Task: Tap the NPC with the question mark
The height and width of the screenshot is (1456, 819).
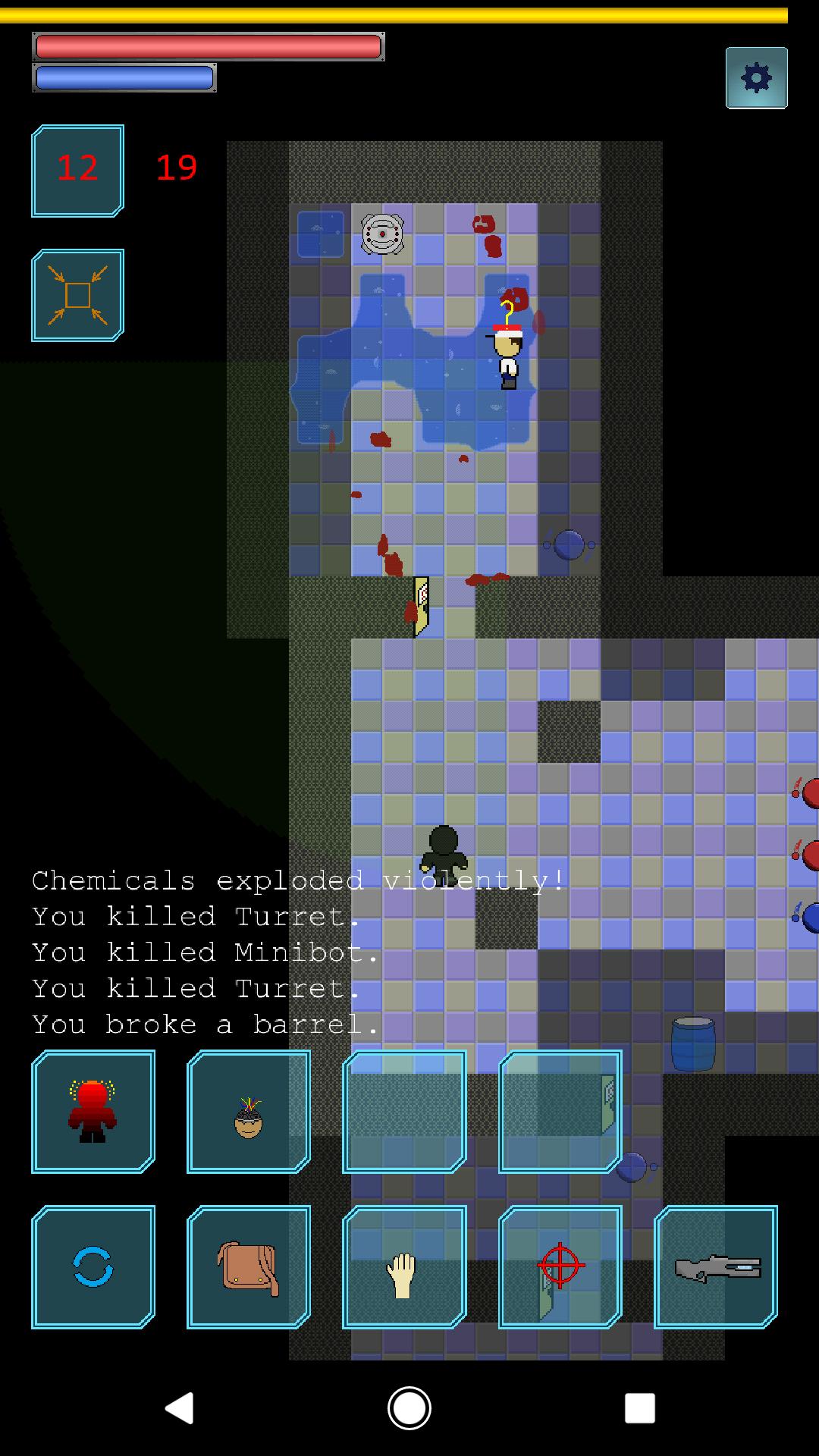Action: coord(507,356)
